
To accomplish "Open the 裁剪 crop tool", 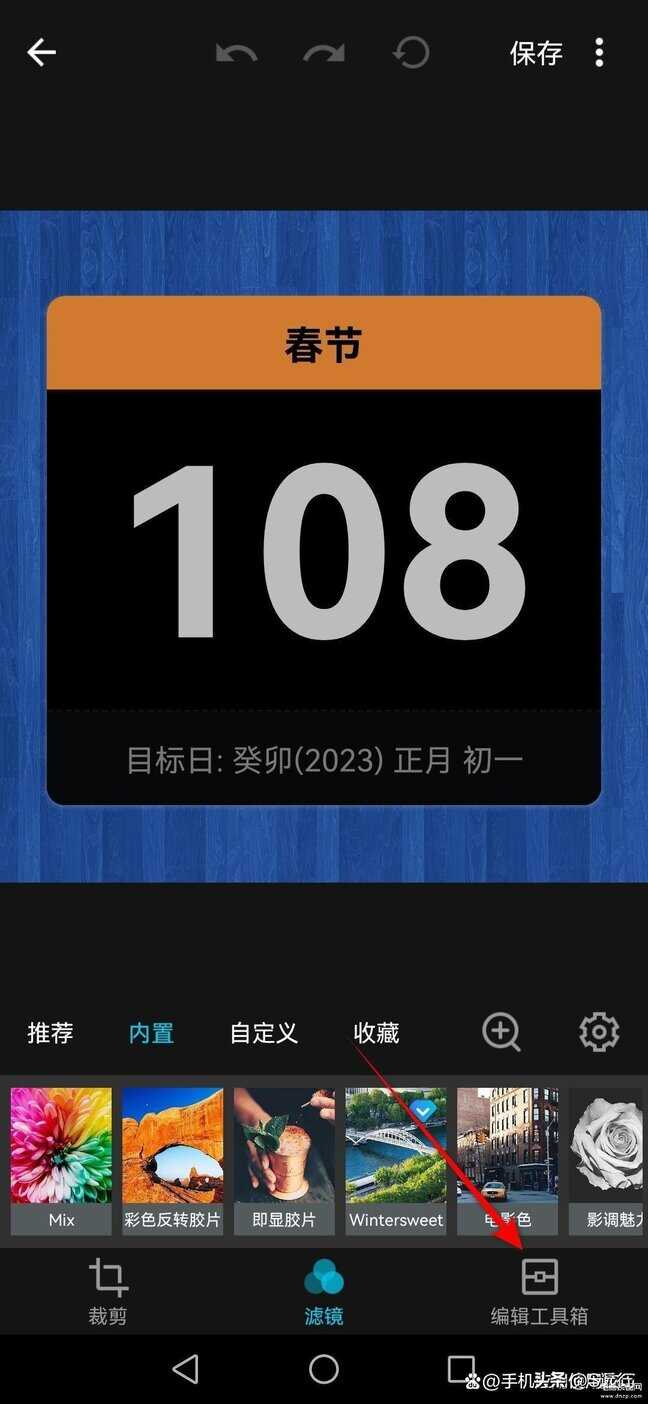I will 108,1292.
